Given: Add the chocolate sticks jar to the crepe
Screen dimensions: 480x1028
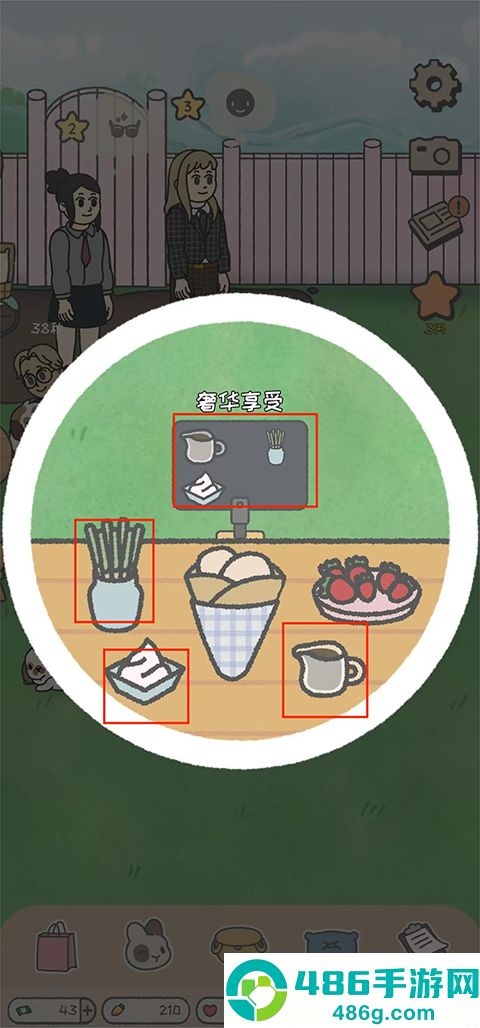Looking at the screenshot, I should pyautogui.click(x=115, y=575).
